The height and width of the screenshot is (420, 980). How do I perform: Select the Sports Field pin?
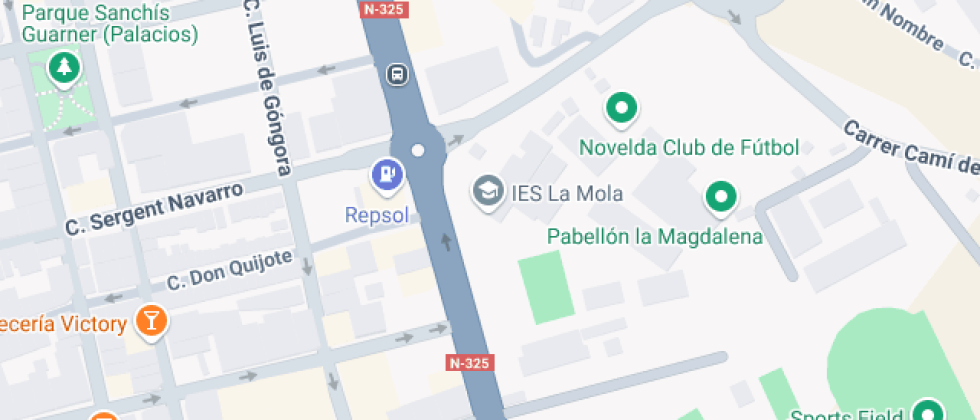[930, 413]
